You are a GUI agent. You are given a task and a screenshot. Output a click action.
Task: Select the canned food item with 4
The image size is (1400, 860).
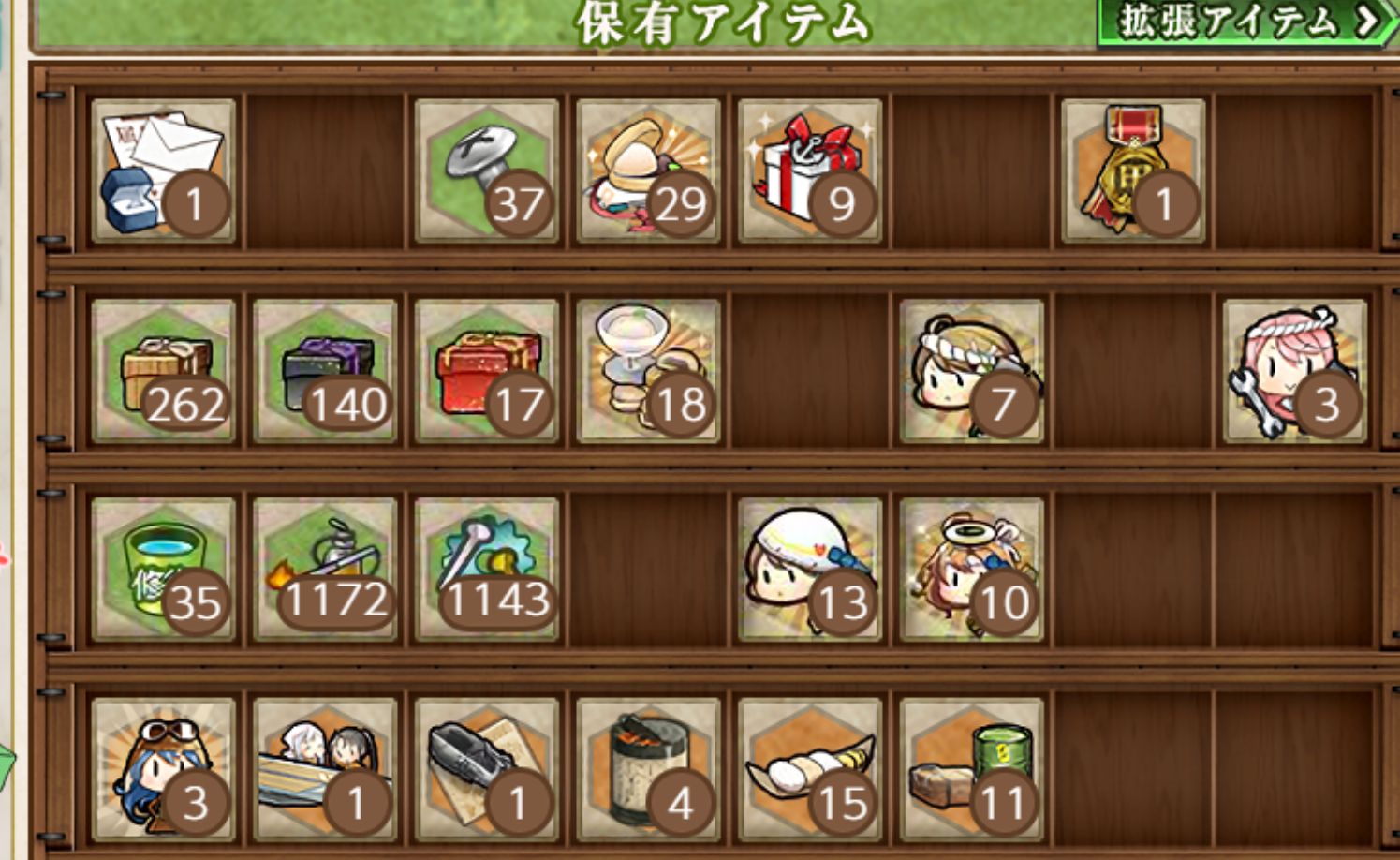(648, 770)
